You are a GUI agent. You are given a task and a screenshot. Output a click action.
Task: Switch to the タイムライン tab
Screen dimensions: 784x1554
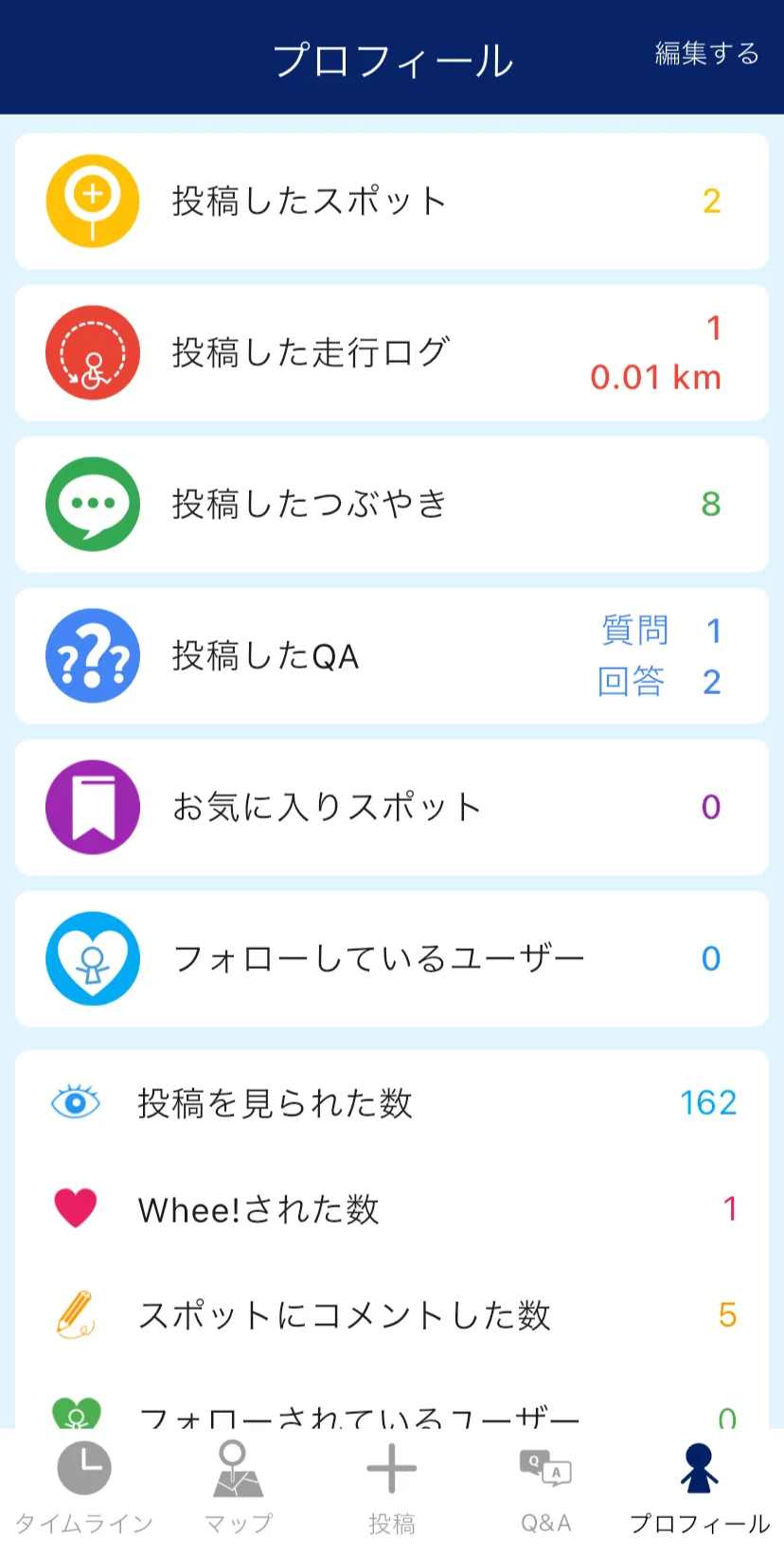84,1488
